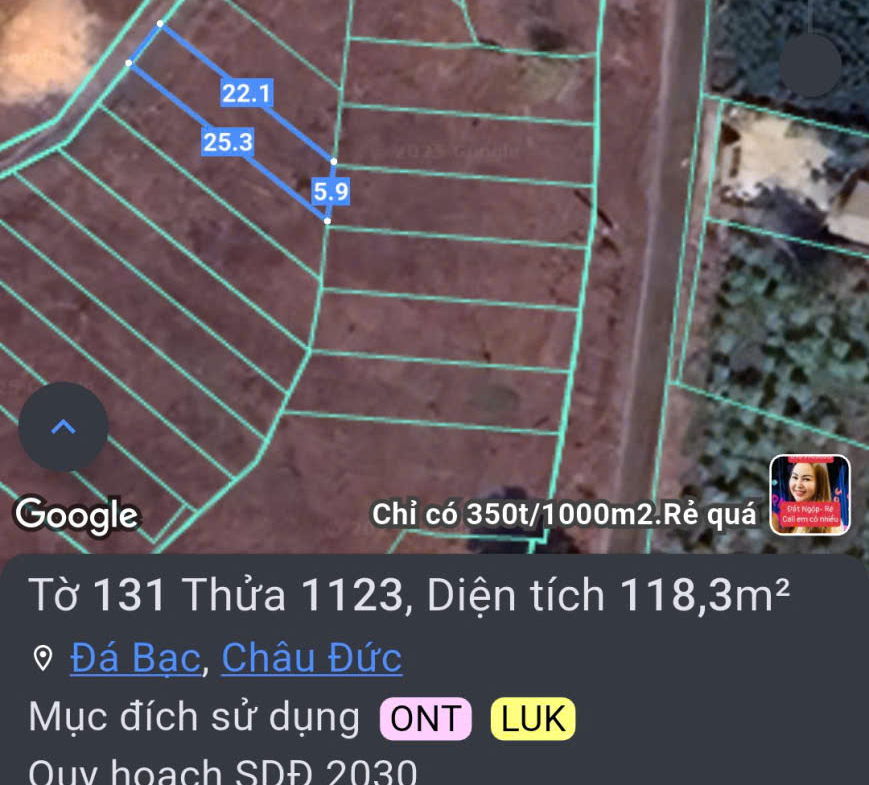869x785 pixels.
Task: Open the Đá Bạc location link
Action: [135, 658]
